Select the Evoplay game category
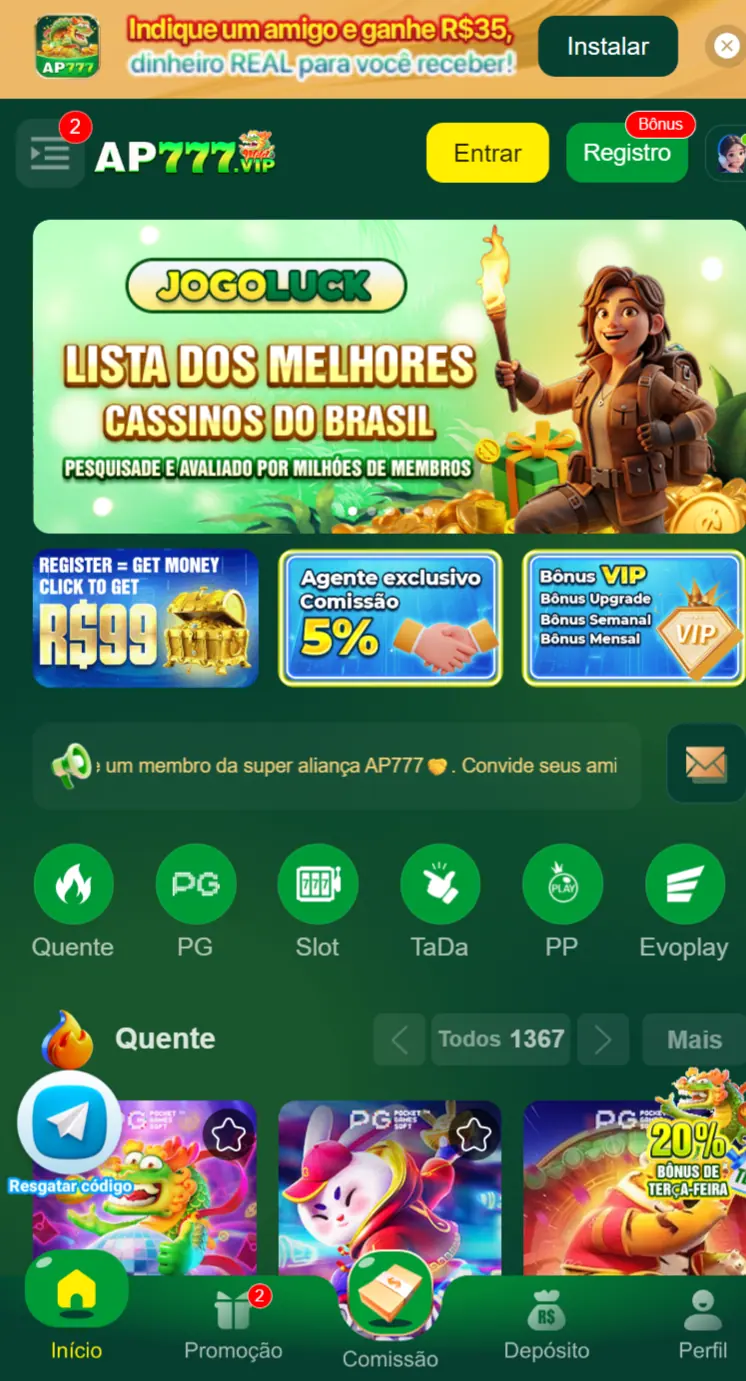746x1381 pixels. (684, 884)
